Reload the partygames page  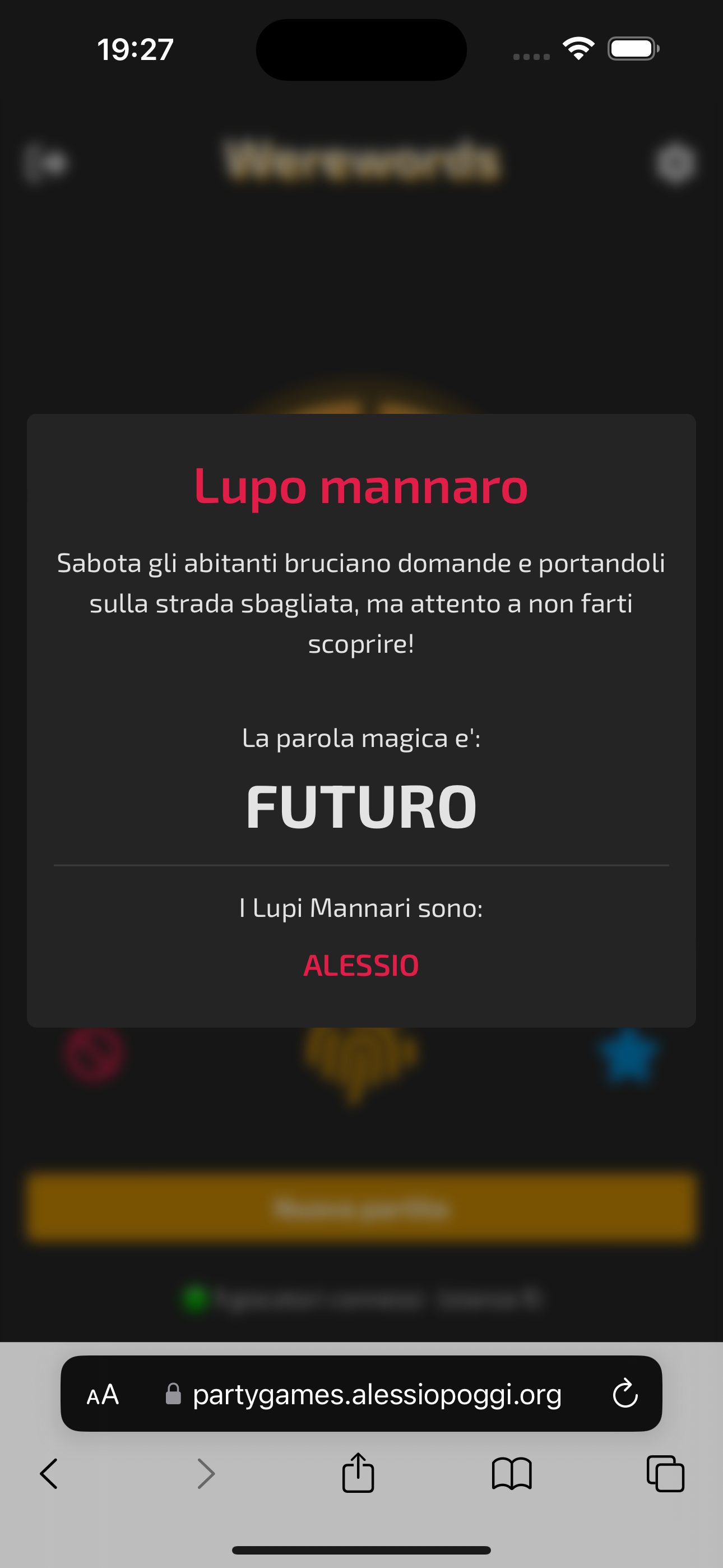click(x=624, y=1394)
